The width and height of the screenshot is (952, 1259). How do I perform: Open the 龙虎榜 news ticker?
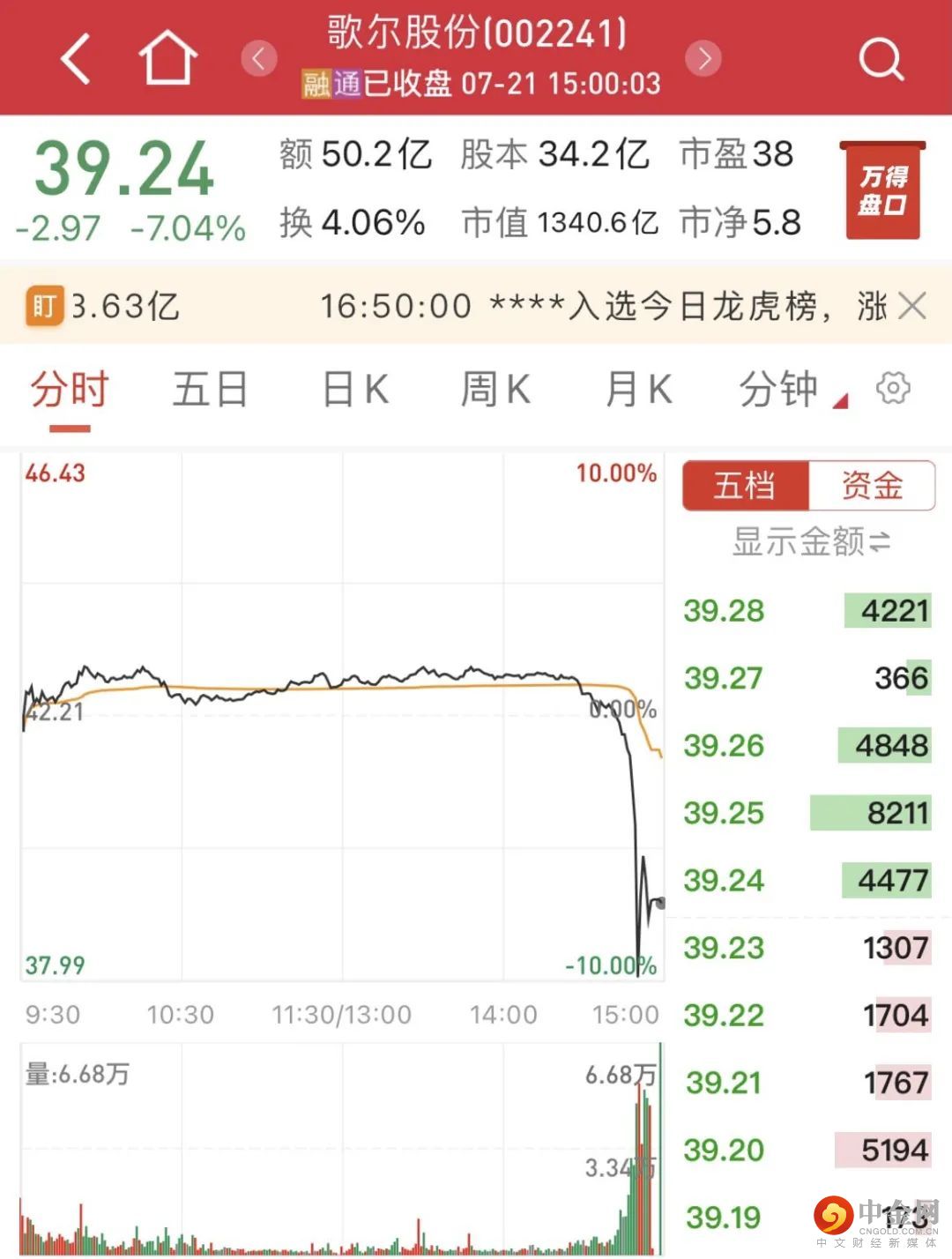564,307
